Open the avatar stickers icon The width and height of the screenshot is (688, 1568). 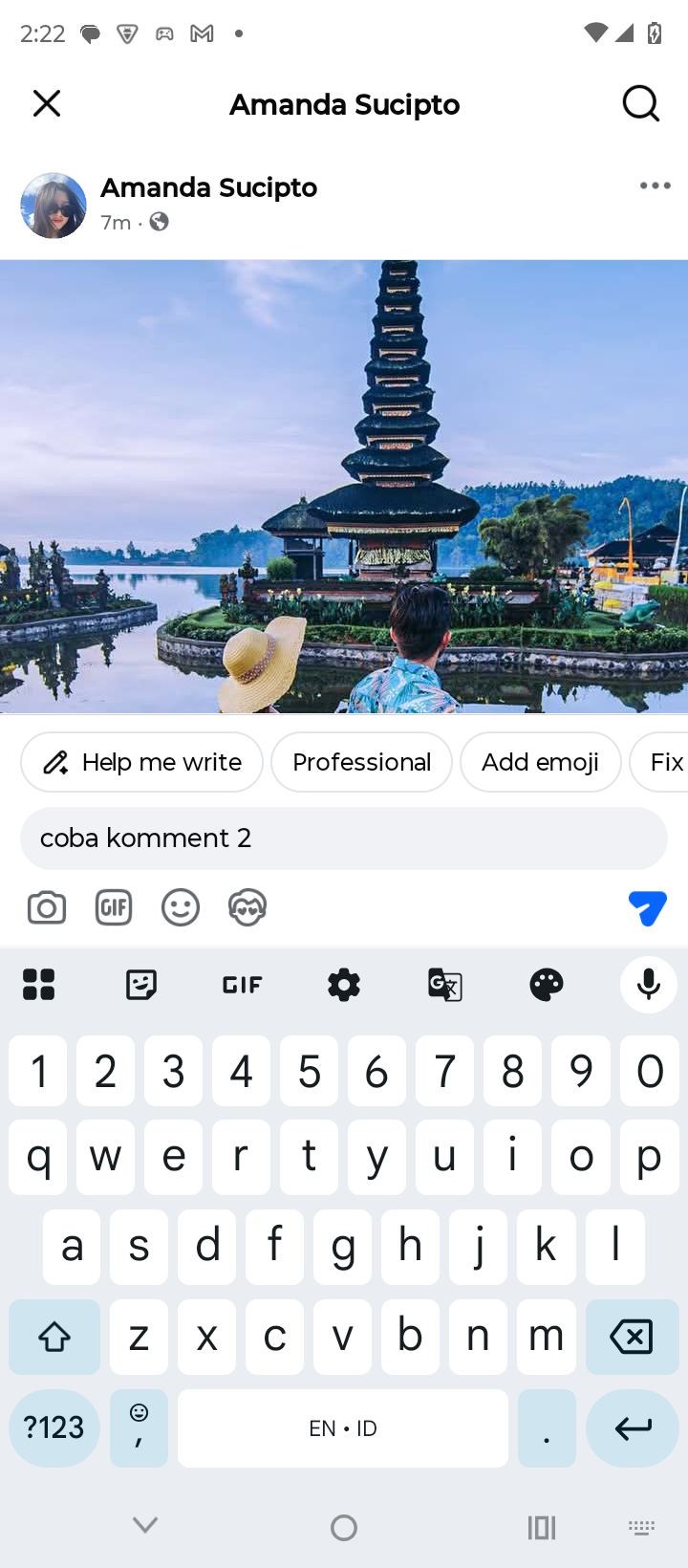pos(247,907)
